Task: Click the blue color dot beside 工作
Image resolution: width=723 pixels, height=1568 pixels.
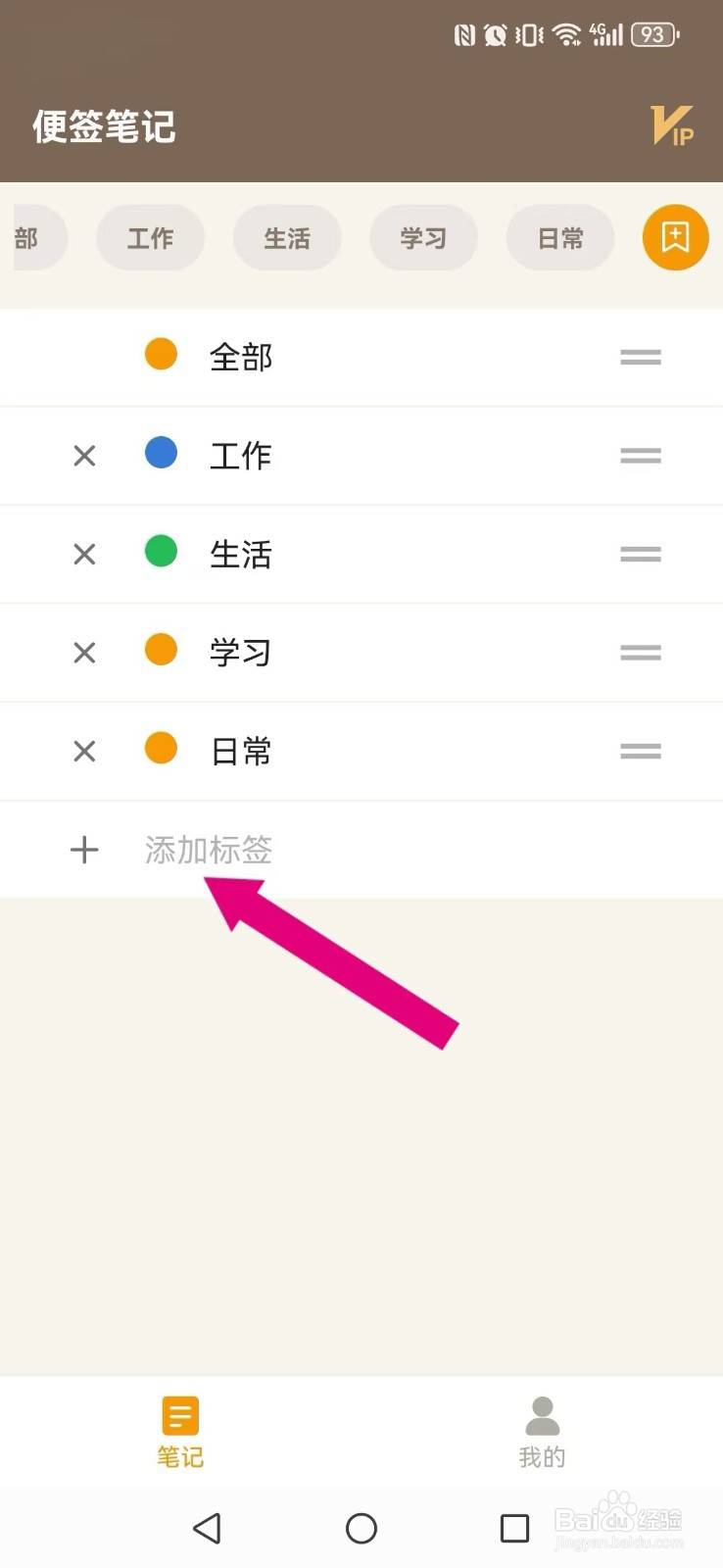Action: pyautogui.click(x=161, y=453)
